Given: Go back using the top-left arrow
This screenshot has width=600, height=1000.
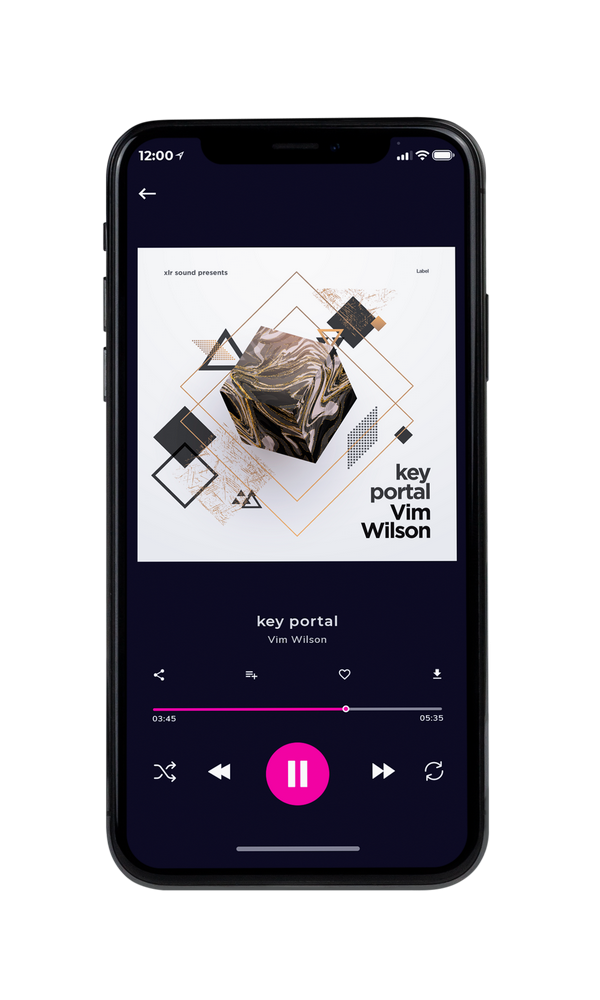Looking at the screenshot, I should [x=147, y=193].
